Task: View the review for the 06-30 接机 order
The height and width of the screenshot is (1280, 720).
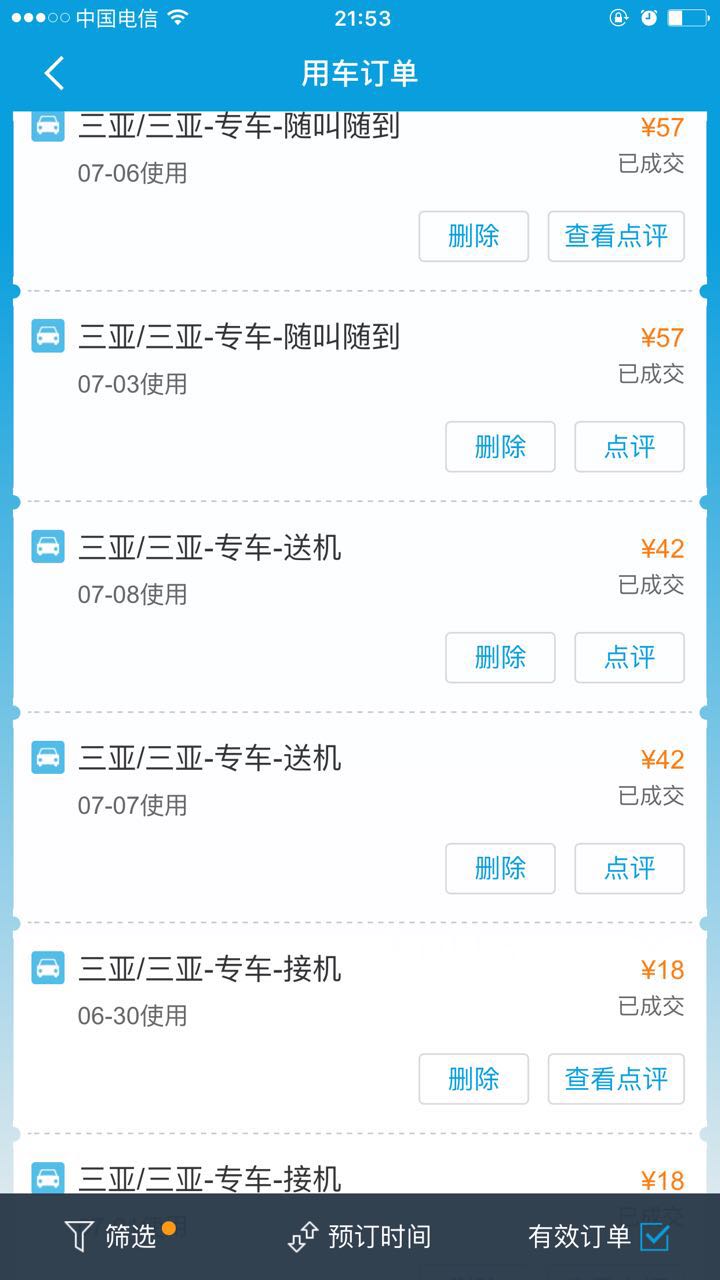Action: (x=616, y=1079)
